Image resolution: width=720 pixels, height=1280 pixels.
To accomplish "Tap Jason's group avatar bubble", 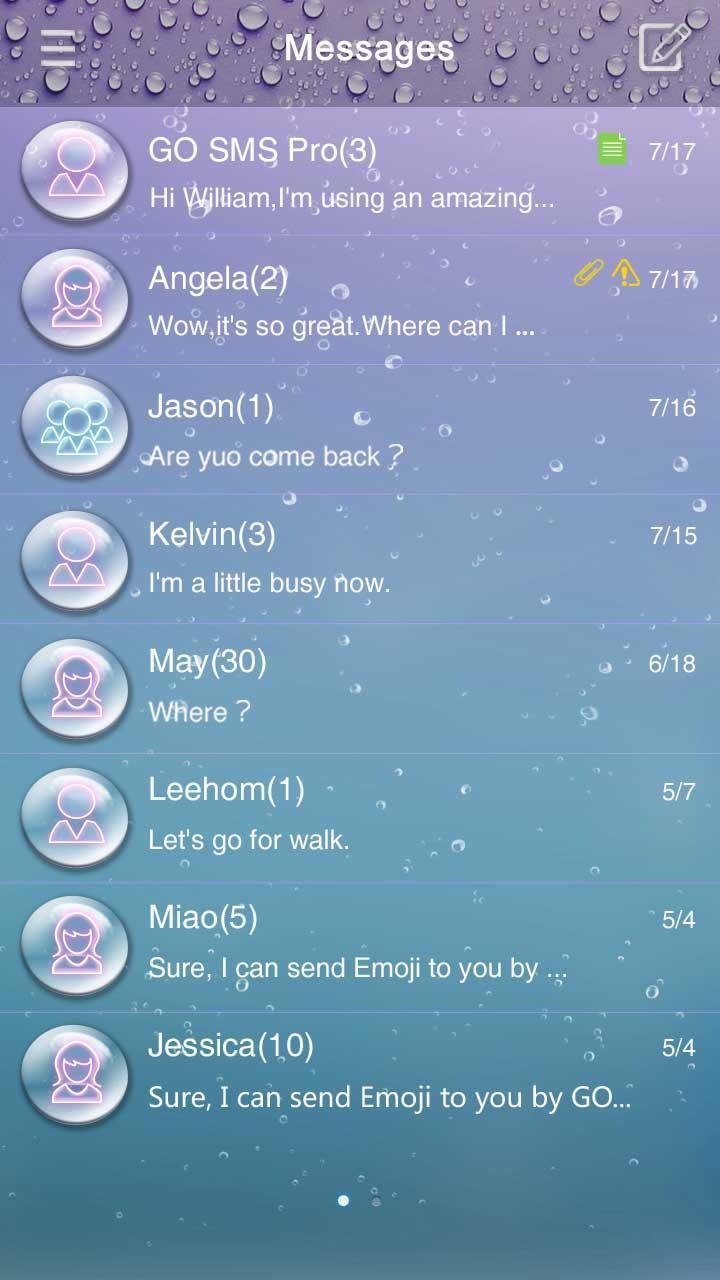I will (74, 429).
